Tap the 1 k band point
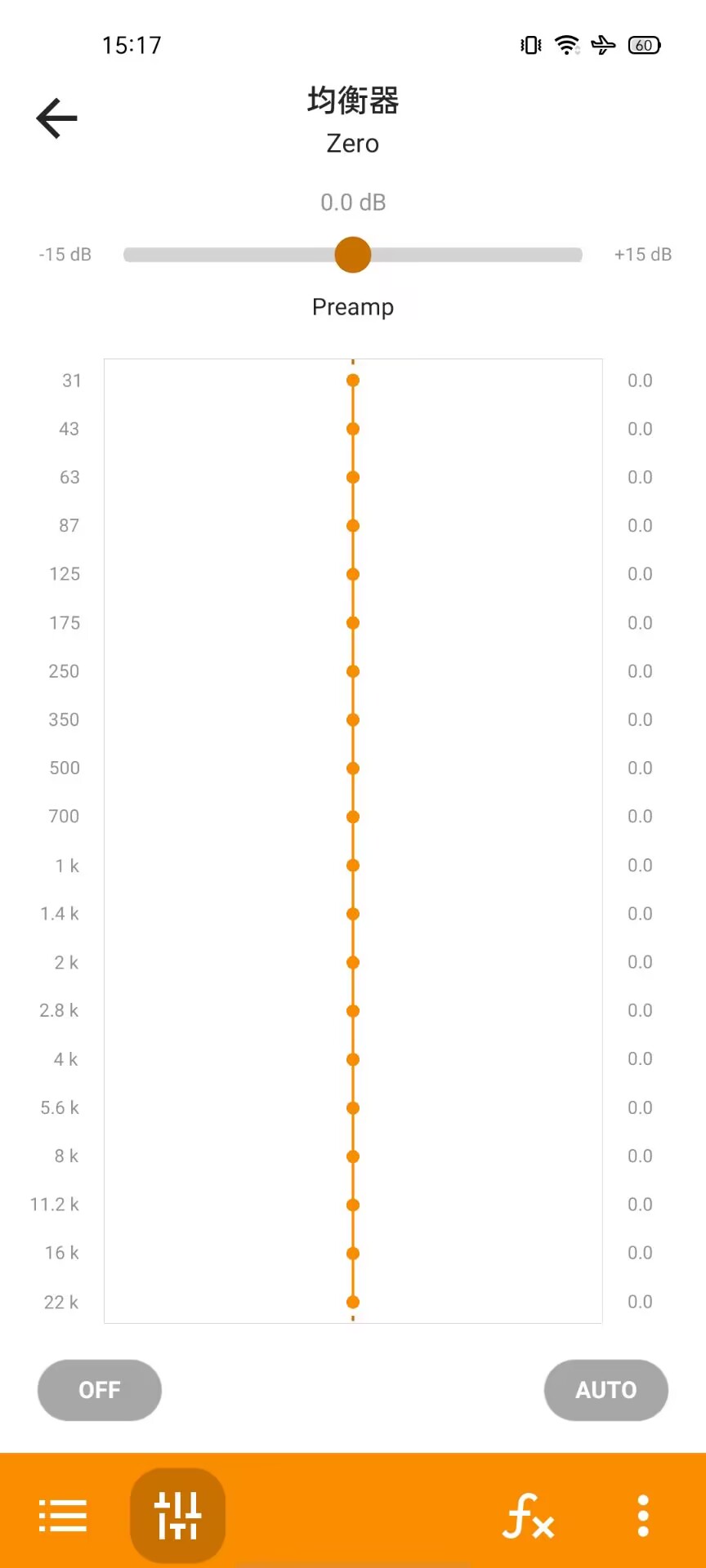Viewport: 706px width, 1568px height. (x=353, y=866)
